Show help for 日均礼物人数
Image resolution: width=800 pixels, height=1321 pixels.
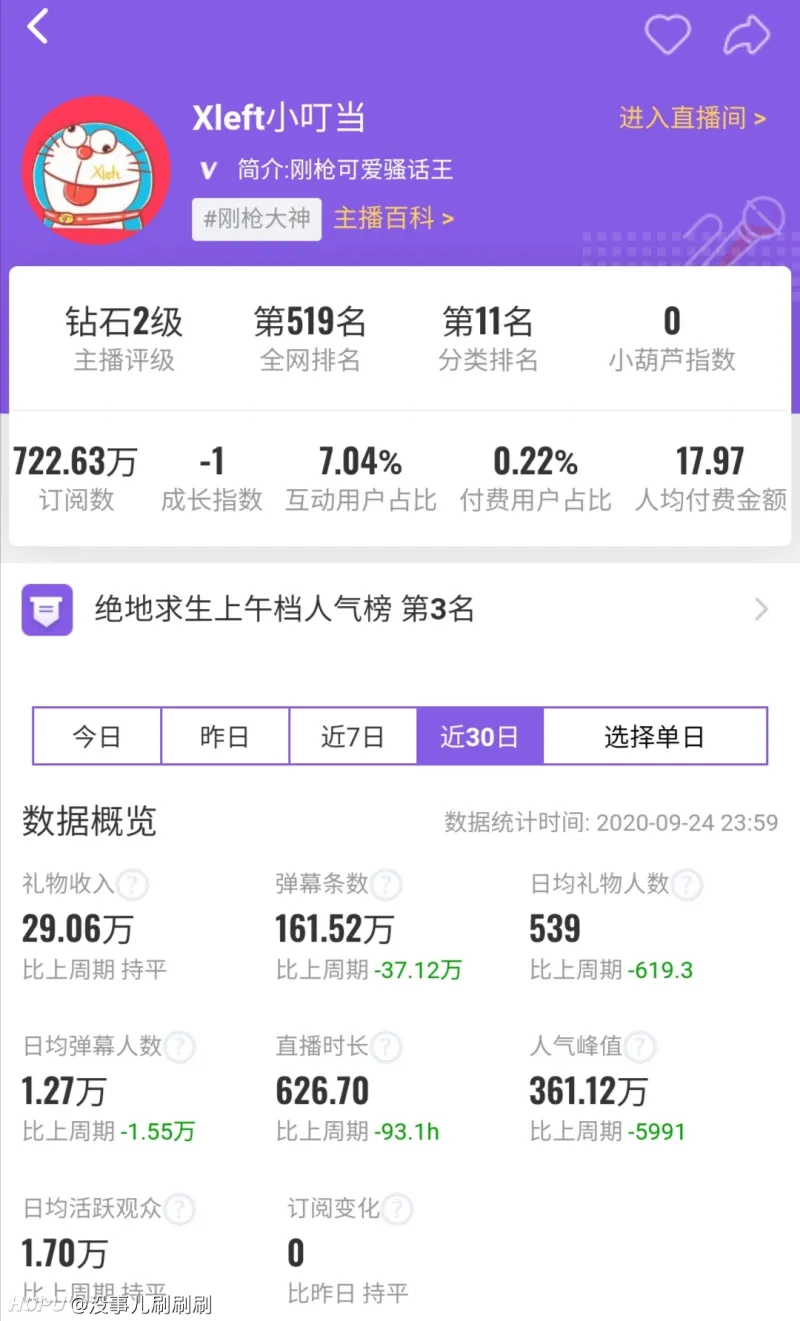click(x=686, y=885)
